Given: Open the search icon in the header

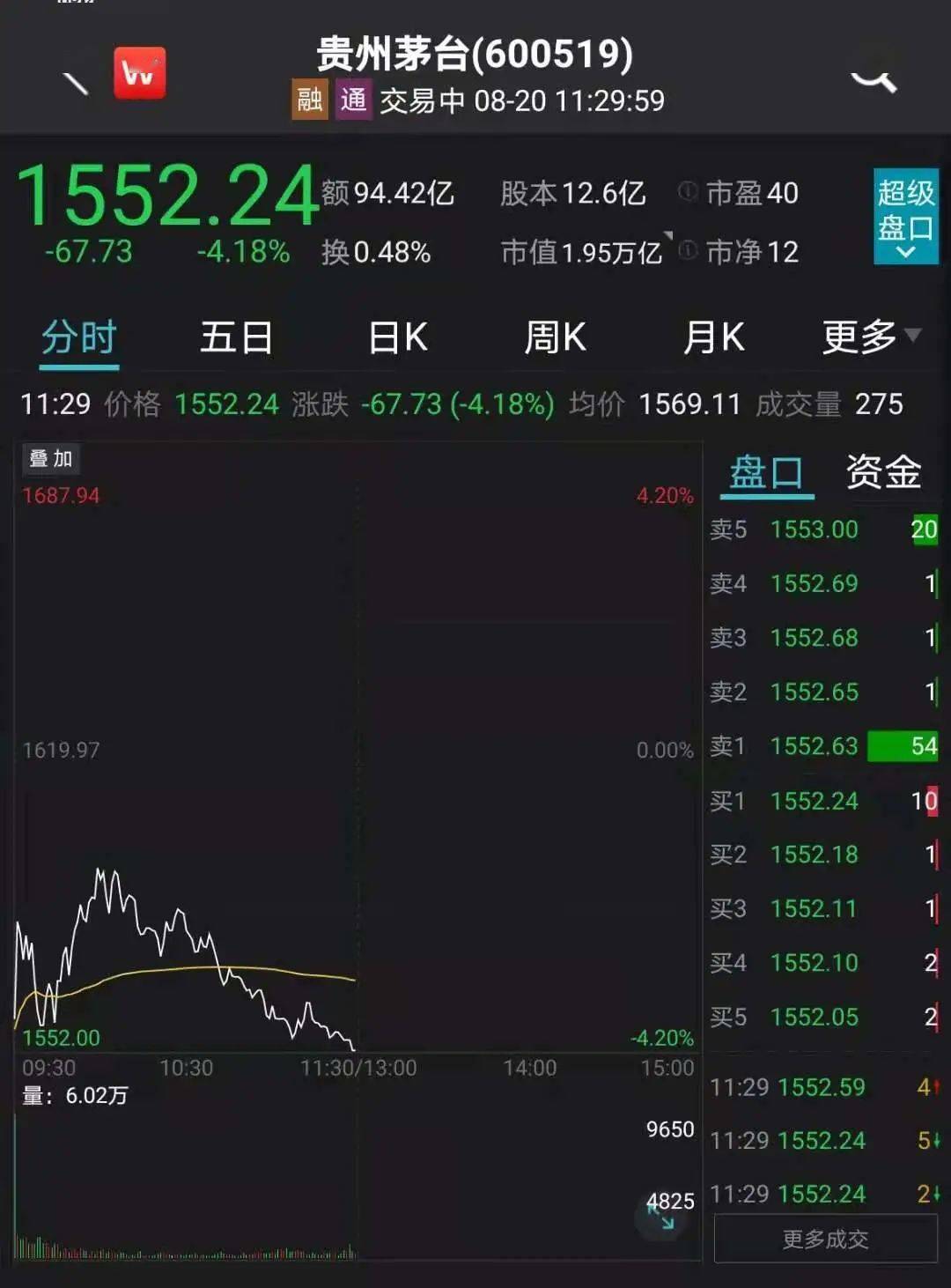Looking at the screenshot, I should [x=874, y=82].
